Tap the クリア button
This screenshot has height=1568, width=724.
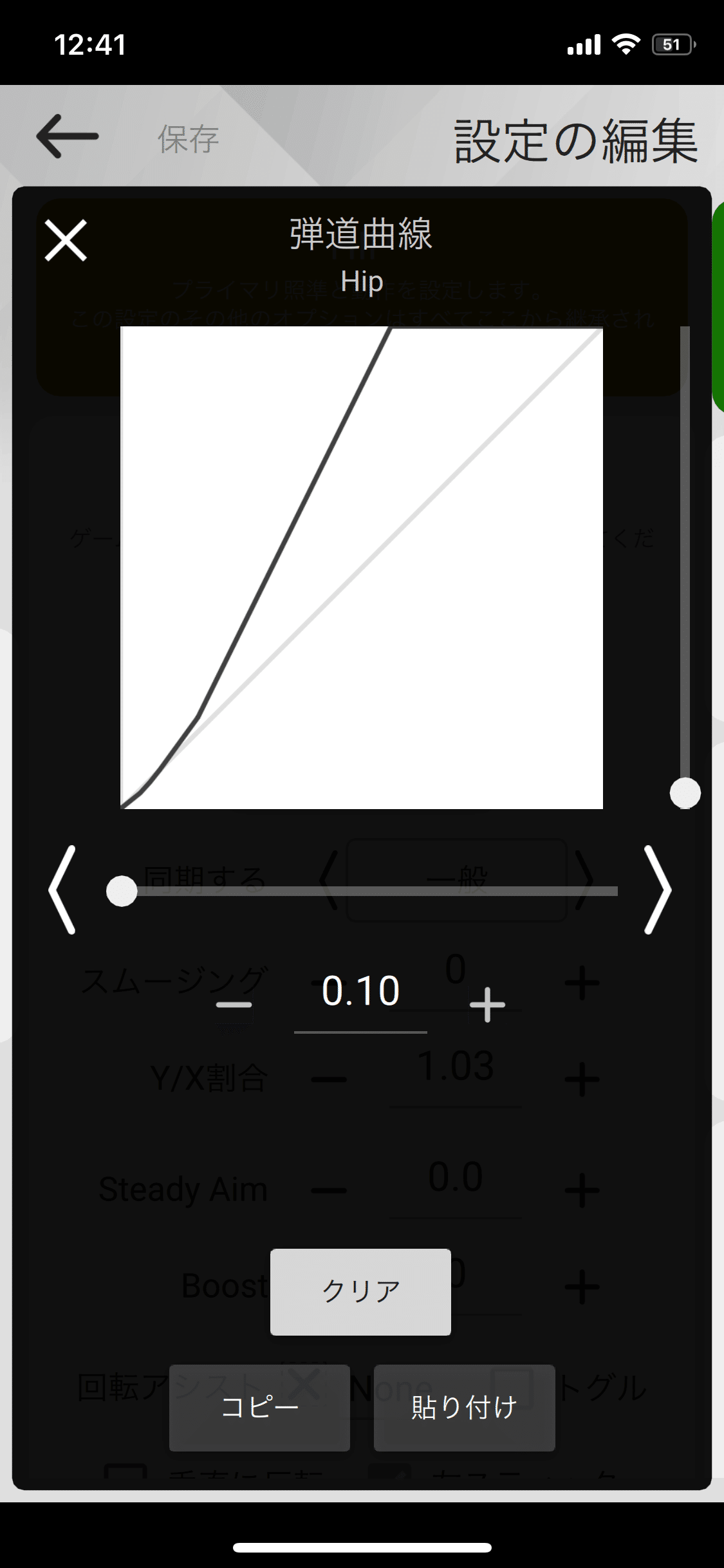click(x=360, y=1291)
